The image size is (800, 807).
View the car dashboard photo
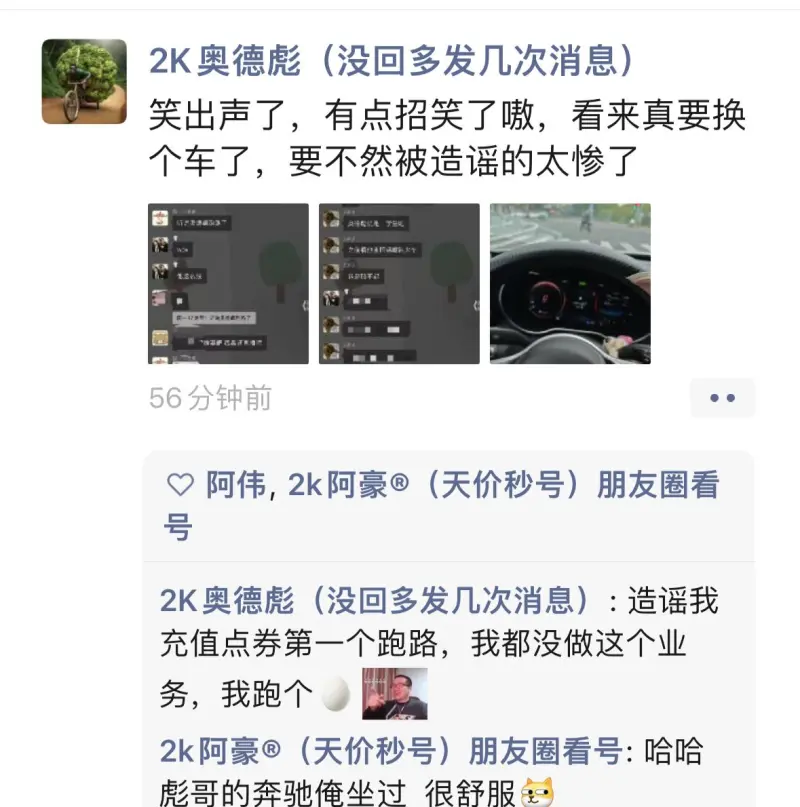pyautogui.click(x=570, y=284)
